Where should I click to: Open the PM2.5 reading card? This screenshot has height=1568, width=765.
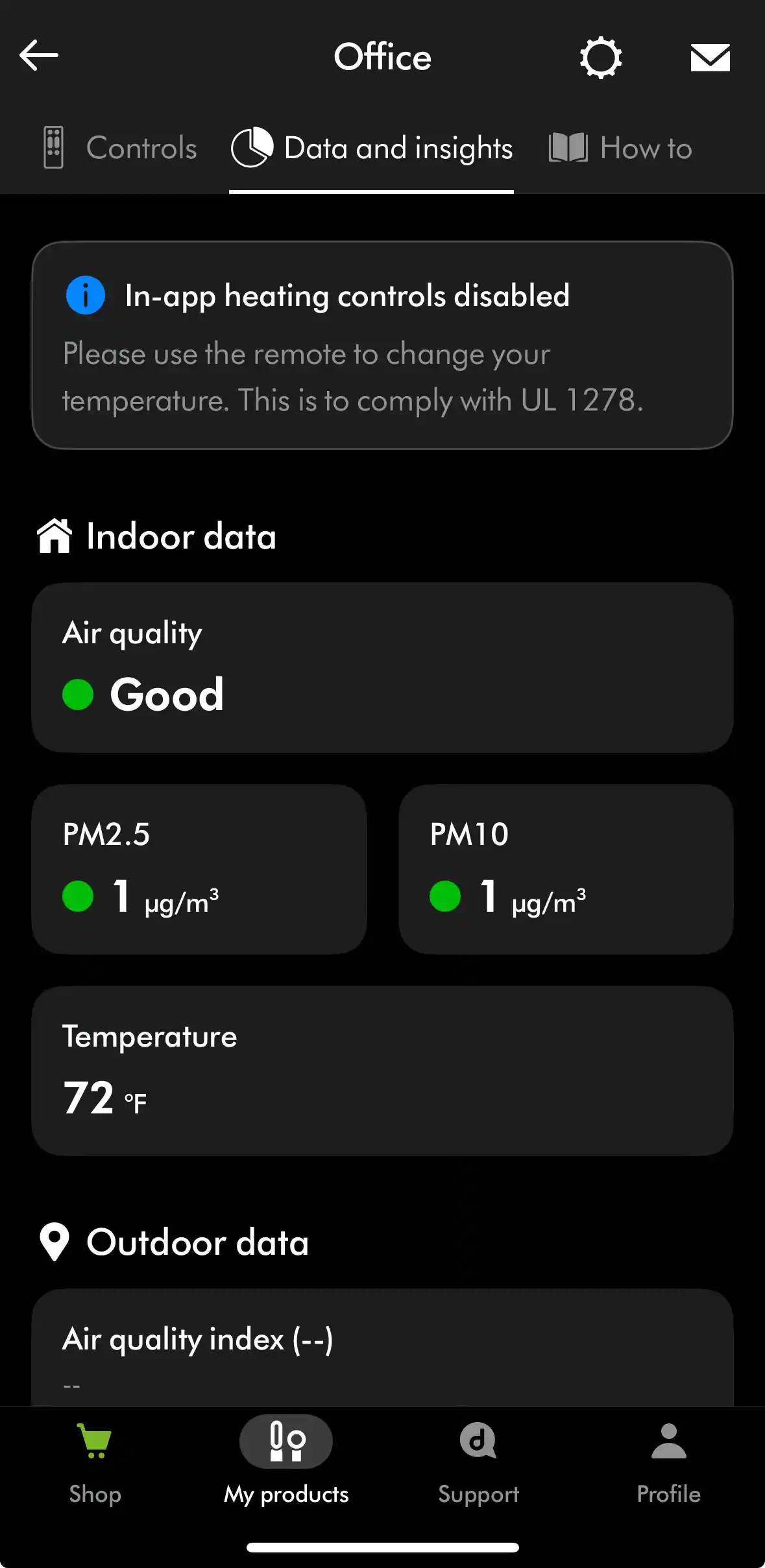point(199,869)
